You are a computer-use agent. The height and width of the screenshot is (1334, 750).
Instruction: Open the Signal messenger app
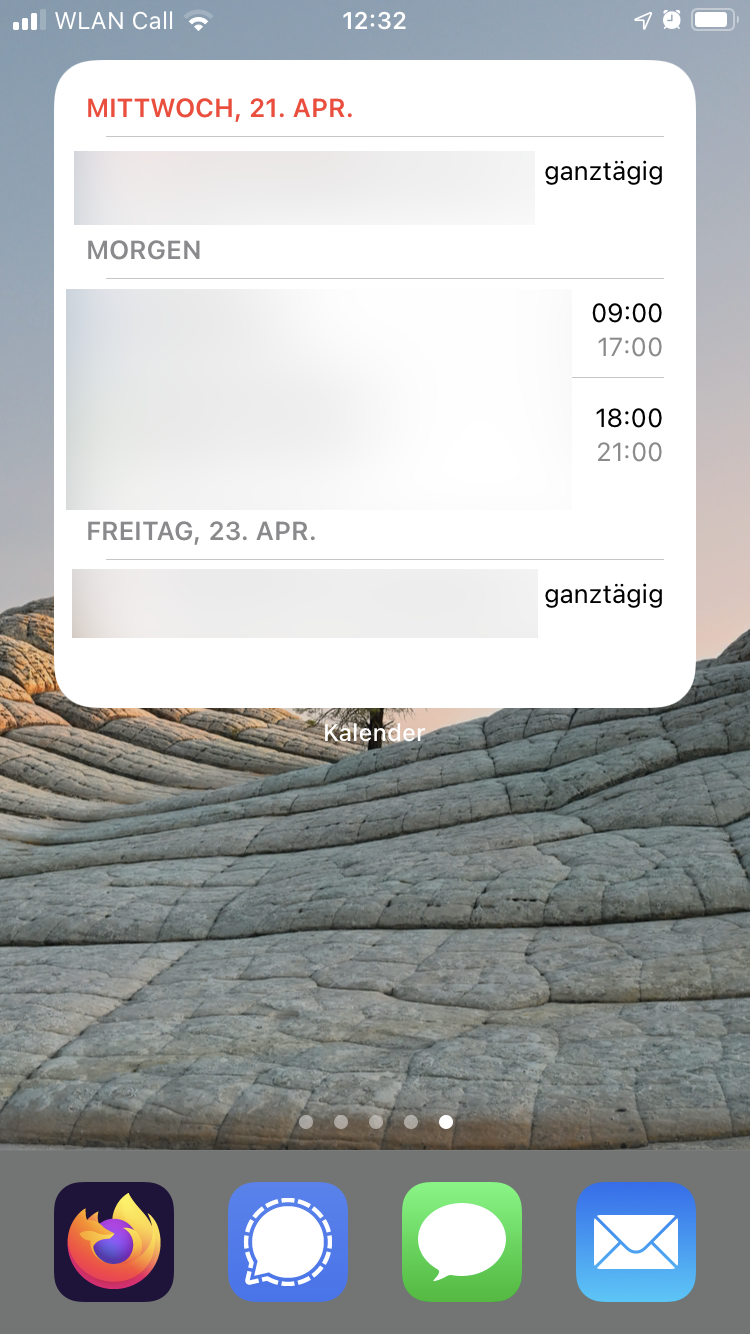tap(288, 1242)
